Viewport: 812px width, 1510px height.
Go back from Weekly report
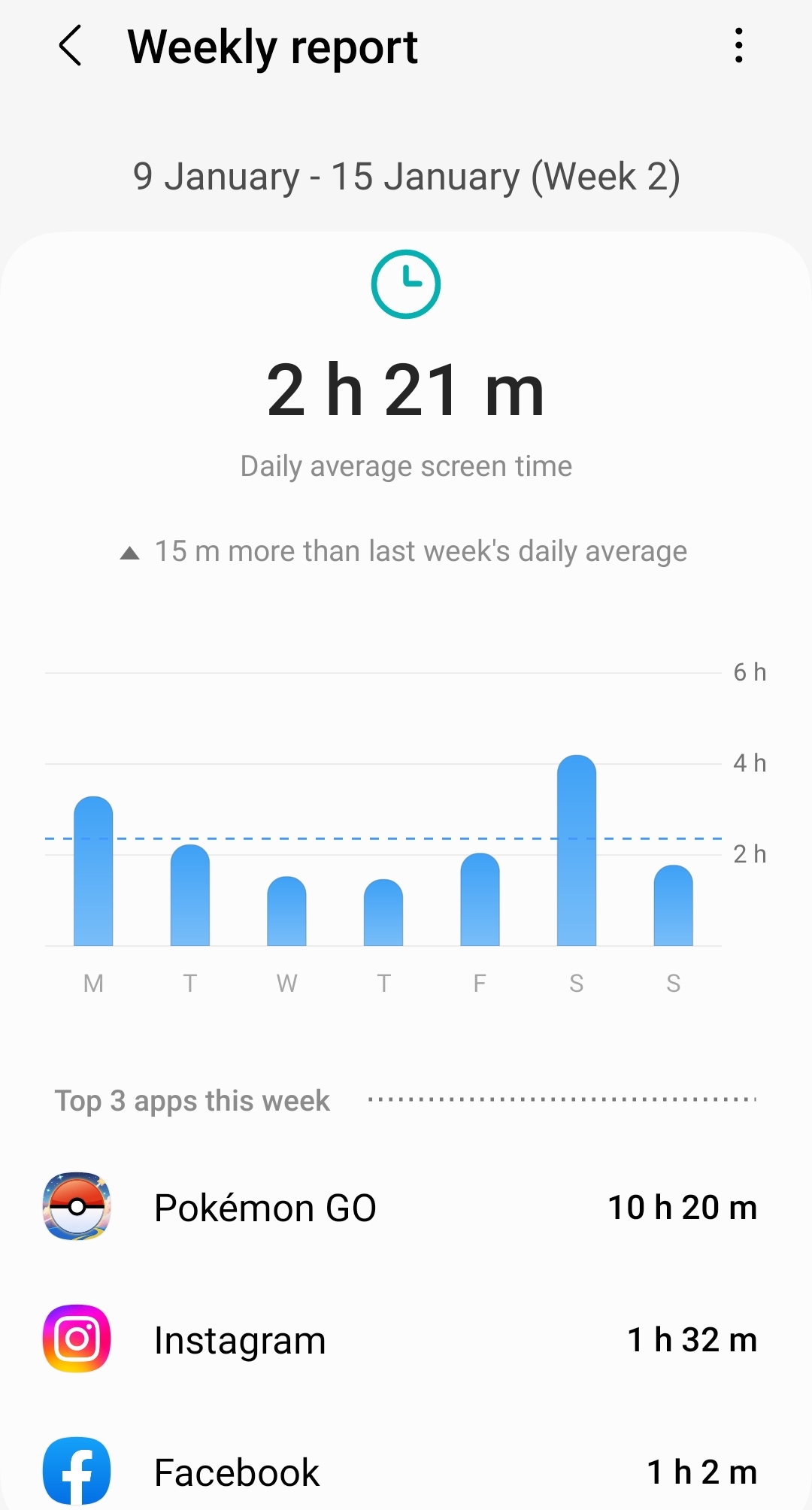(70, 46)
